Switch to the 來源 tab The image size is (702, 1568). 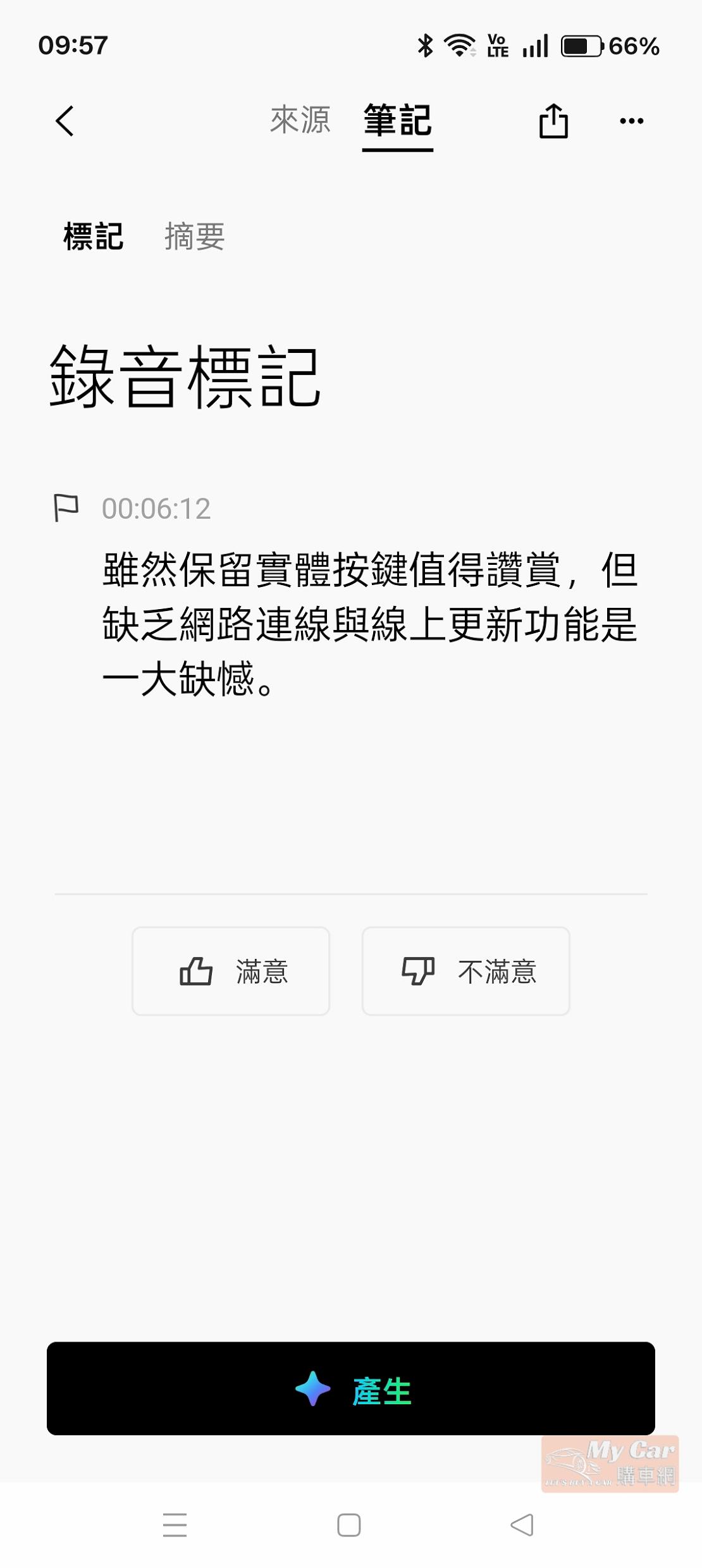[x=300, y=120]
